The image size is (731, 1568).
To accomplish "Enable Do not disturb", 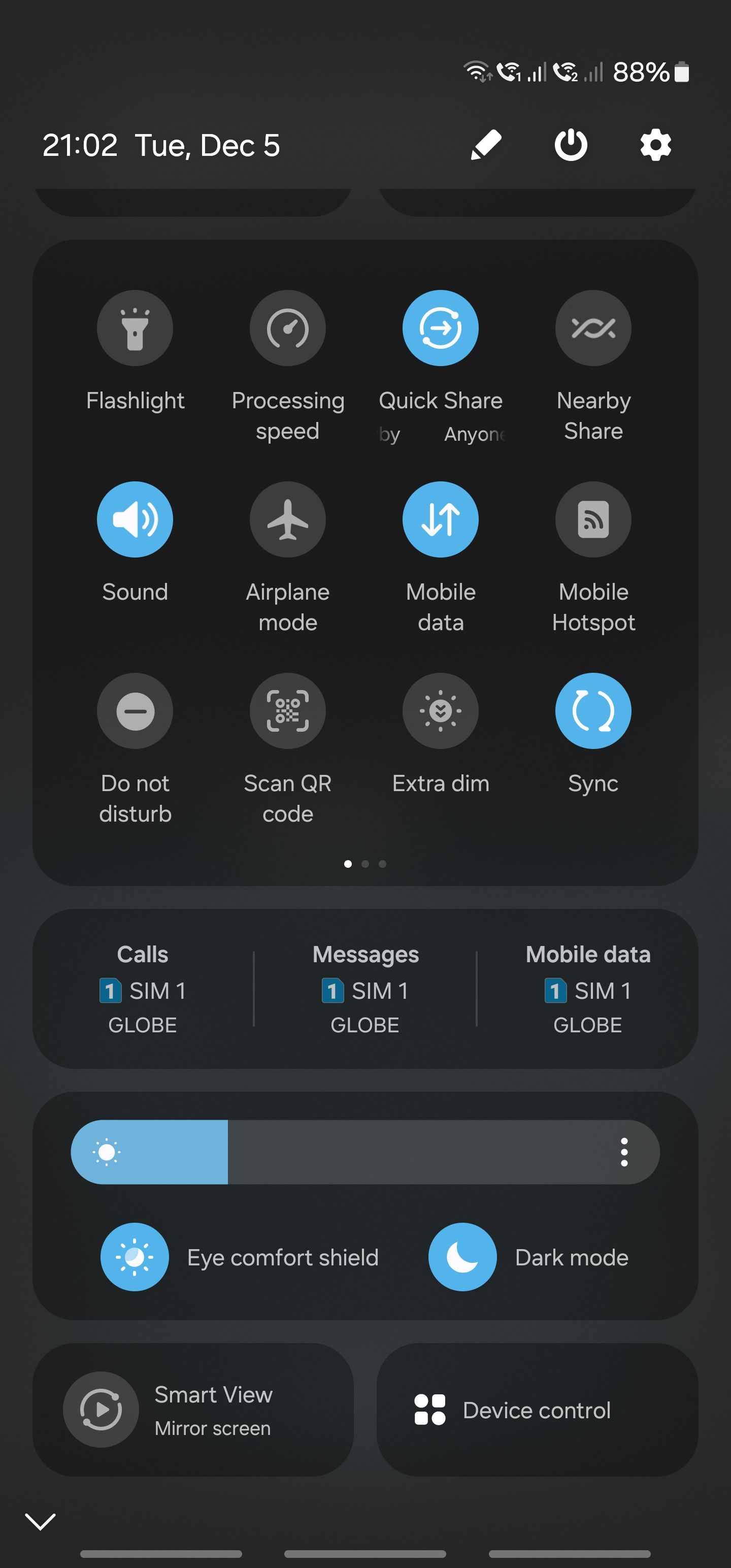I will tap(135, 711).
